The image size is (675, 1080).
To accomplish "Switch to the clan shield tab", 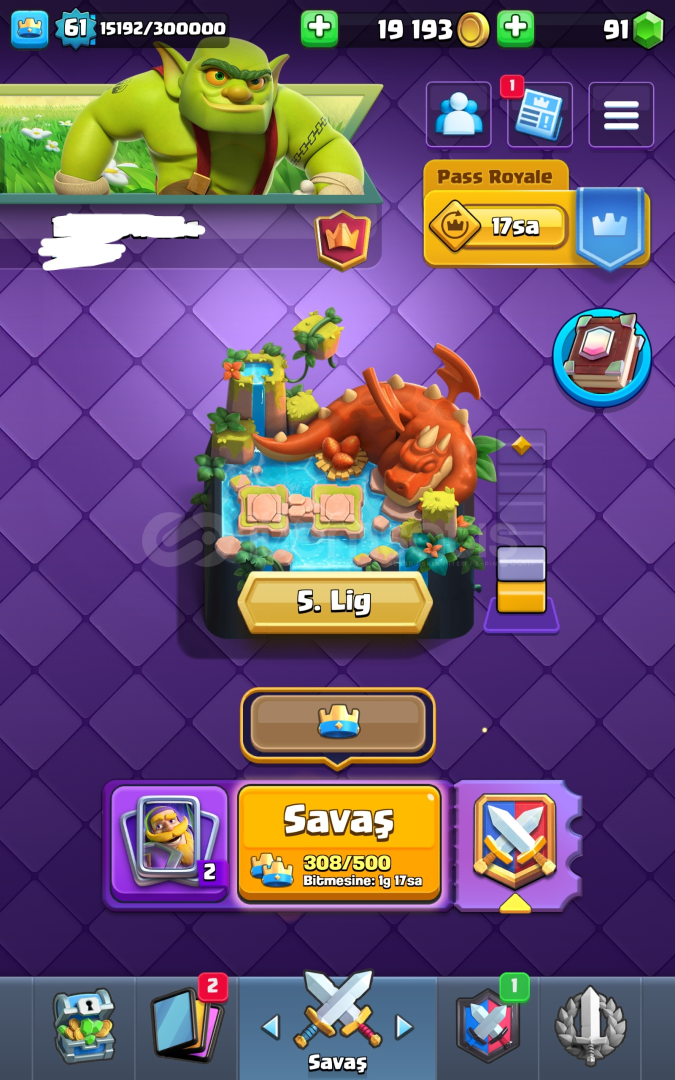I will (488, 1027).
